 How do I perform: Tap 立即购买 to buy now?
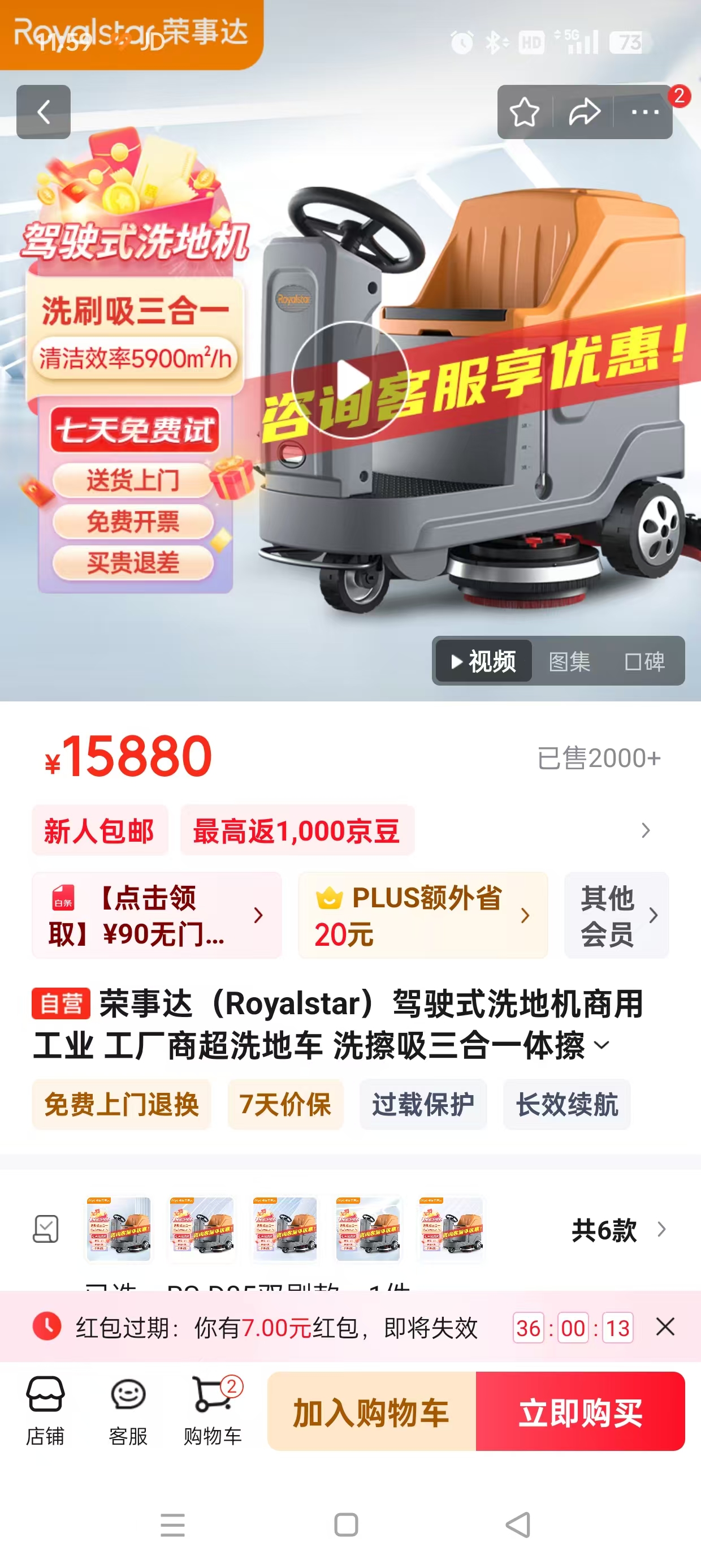[581, 1411]
